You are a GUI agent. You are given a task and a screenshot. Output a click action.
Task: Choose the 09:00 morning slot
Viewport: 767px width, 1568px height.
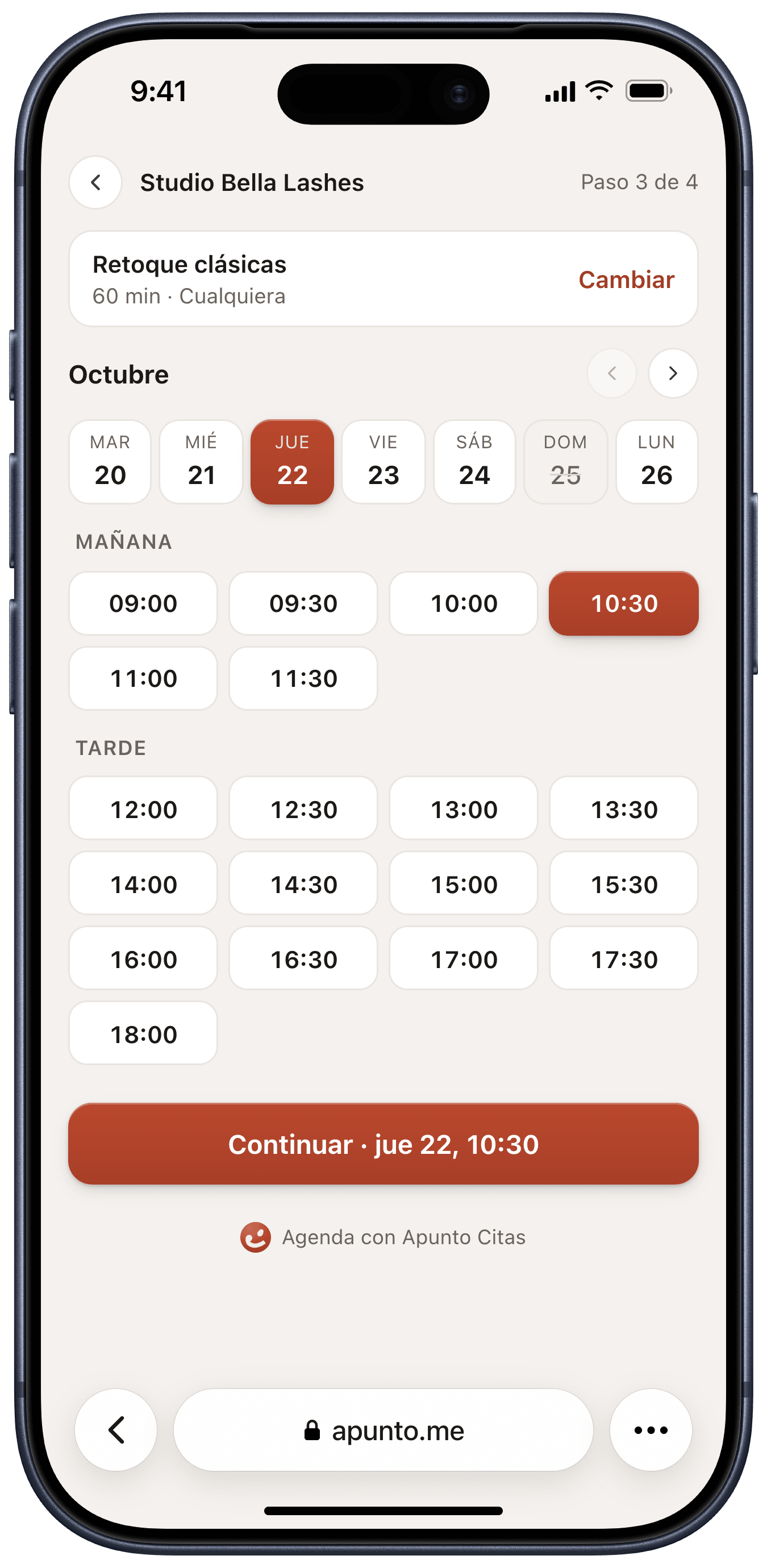coord(143,603)
